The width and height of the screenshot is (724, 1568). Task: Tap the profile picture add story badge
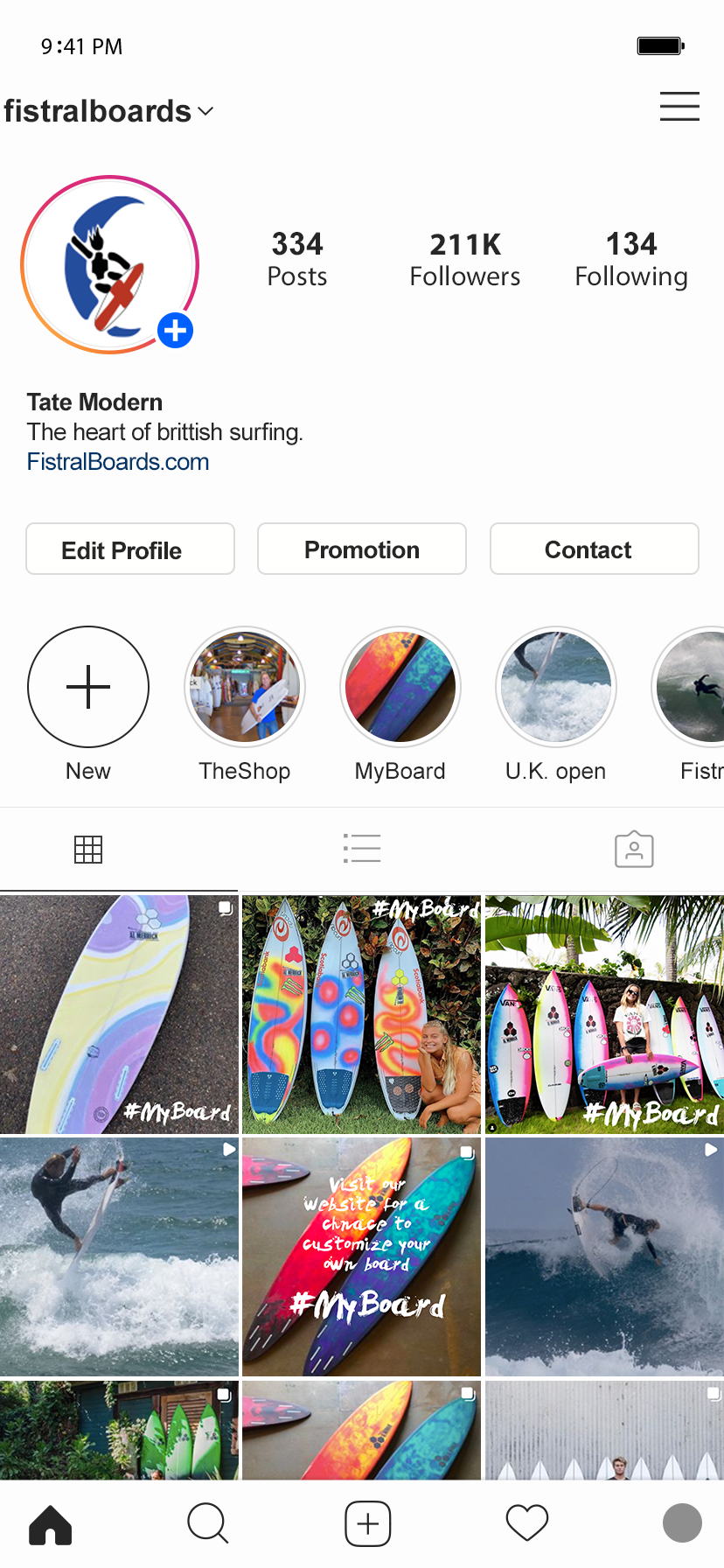coord(176,331)
